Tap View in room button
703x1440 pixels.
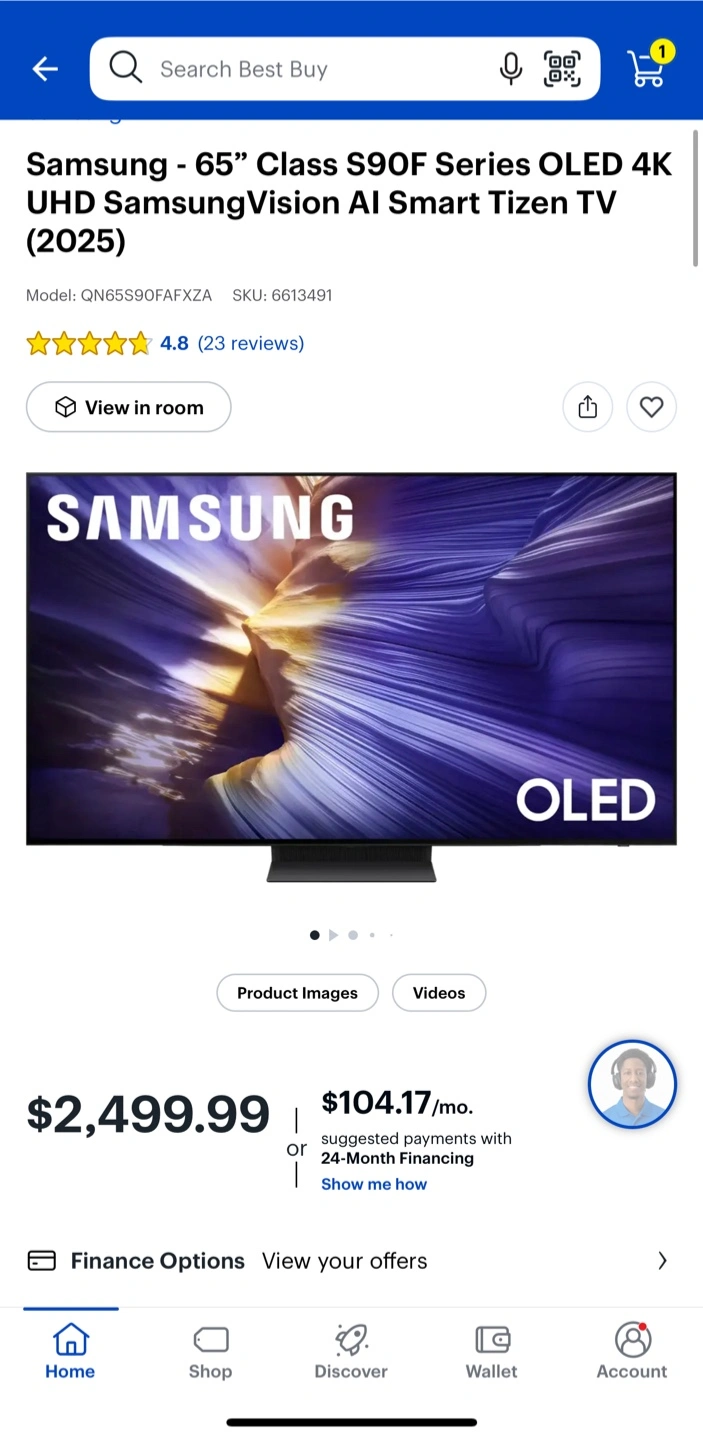[x=129, y=407]
